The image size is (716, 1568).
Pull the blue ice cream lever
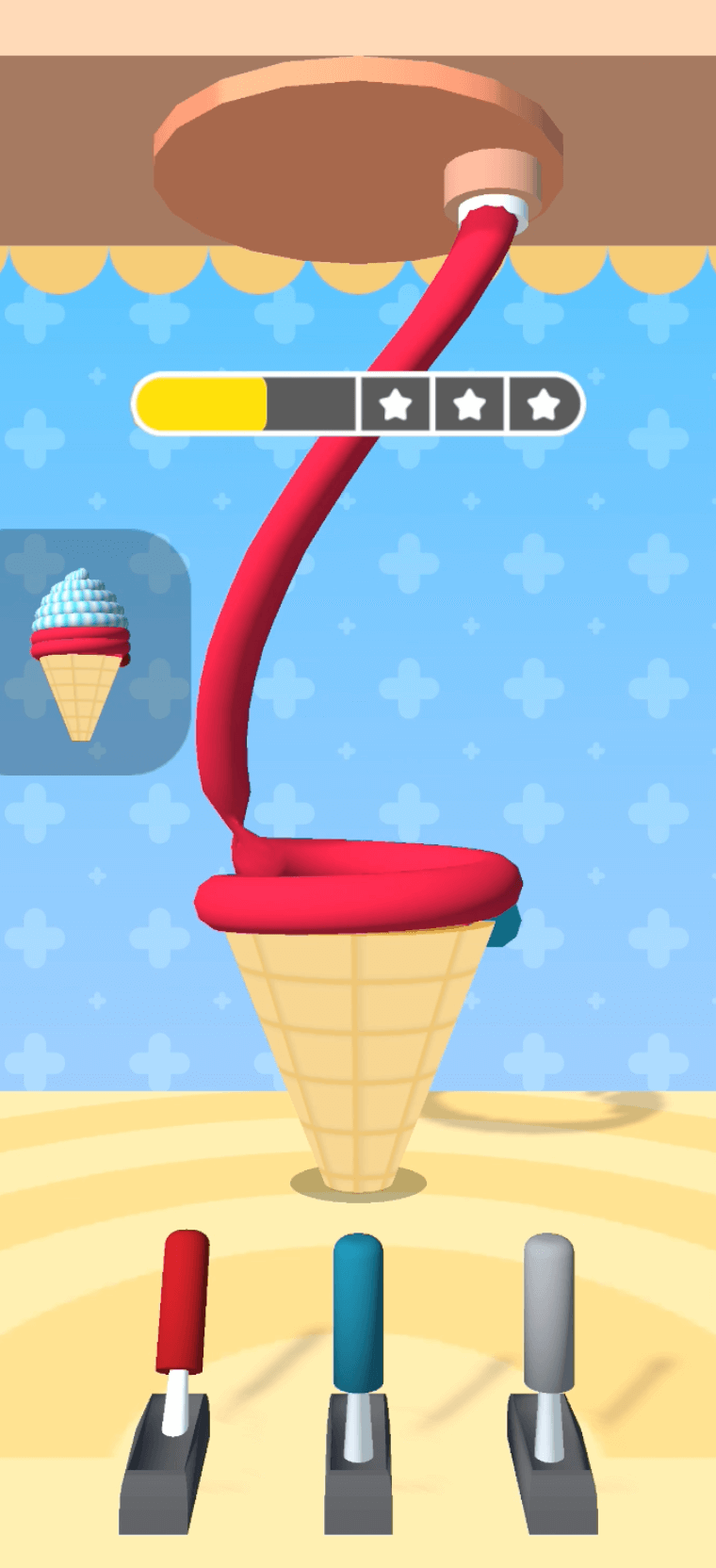[358, 1312]
